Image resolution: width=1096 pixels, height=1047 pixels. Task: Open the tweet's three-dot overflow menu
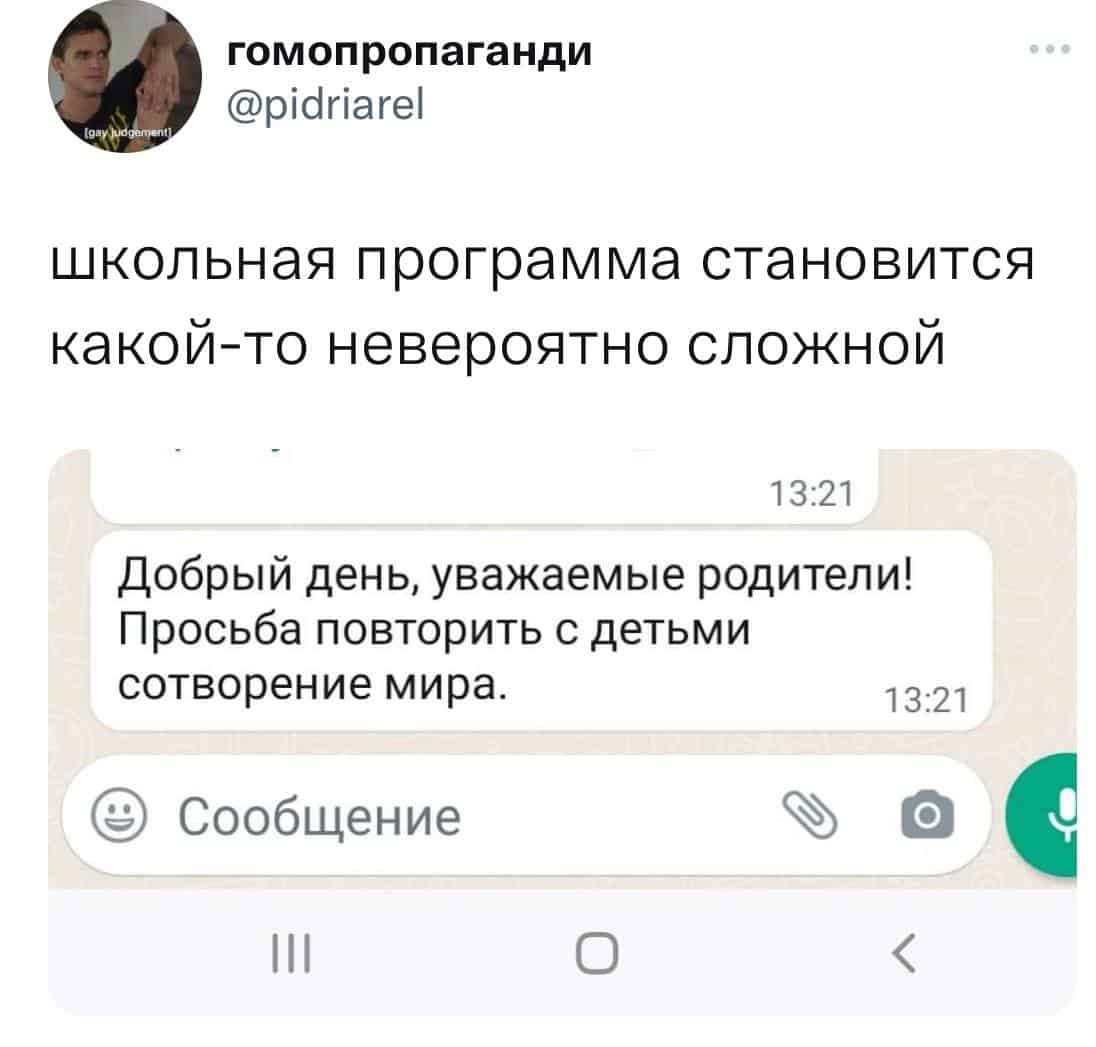click(x=1050, y=49)
